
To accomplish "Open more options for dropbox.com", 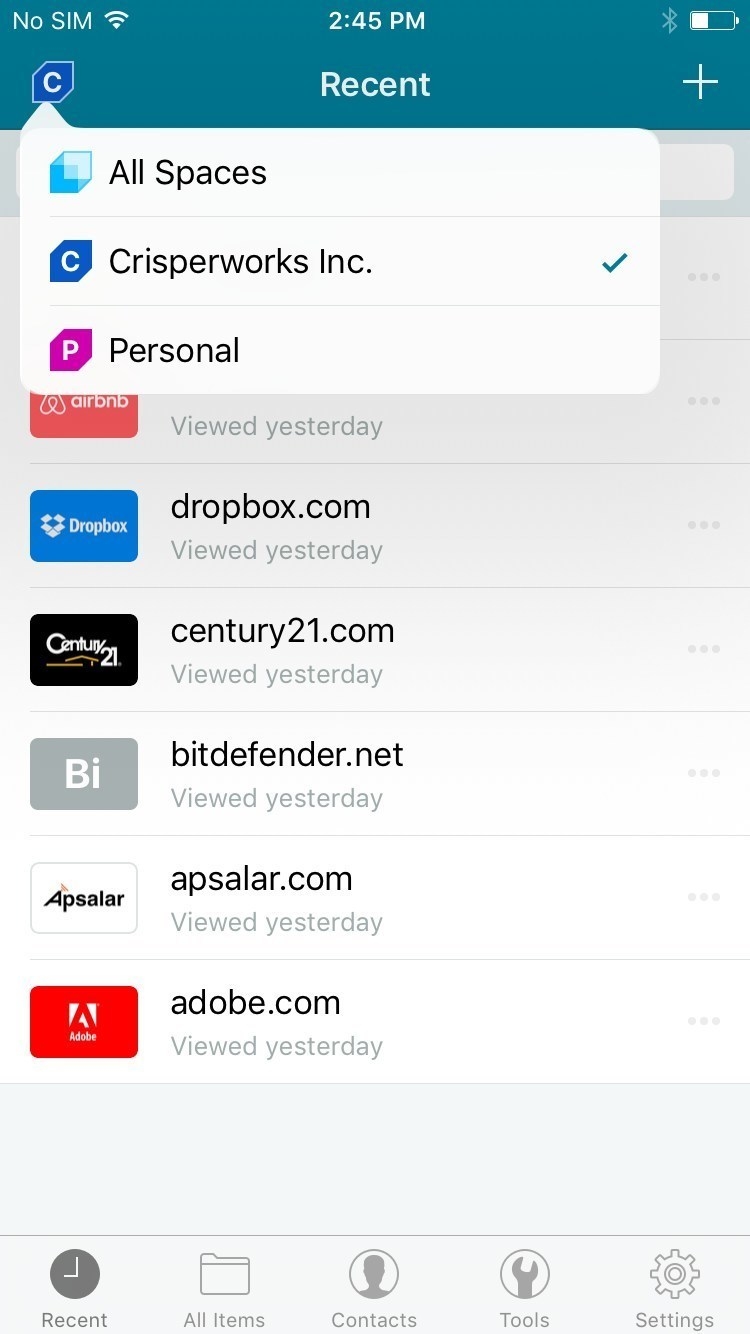I will pos(704,525).
